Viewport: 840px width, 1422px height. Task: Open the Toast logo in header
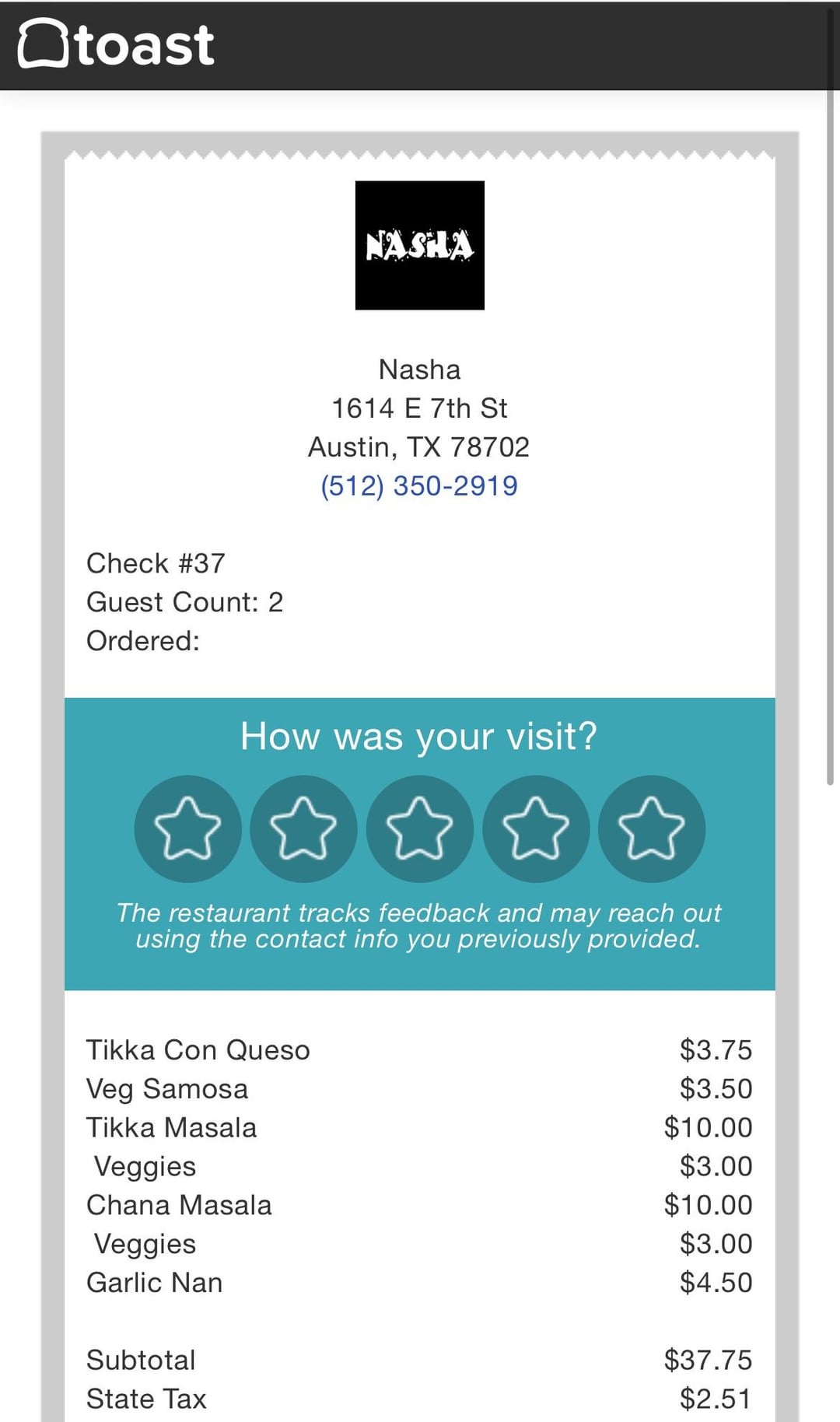pyautogui.click(x=116, y=44)
